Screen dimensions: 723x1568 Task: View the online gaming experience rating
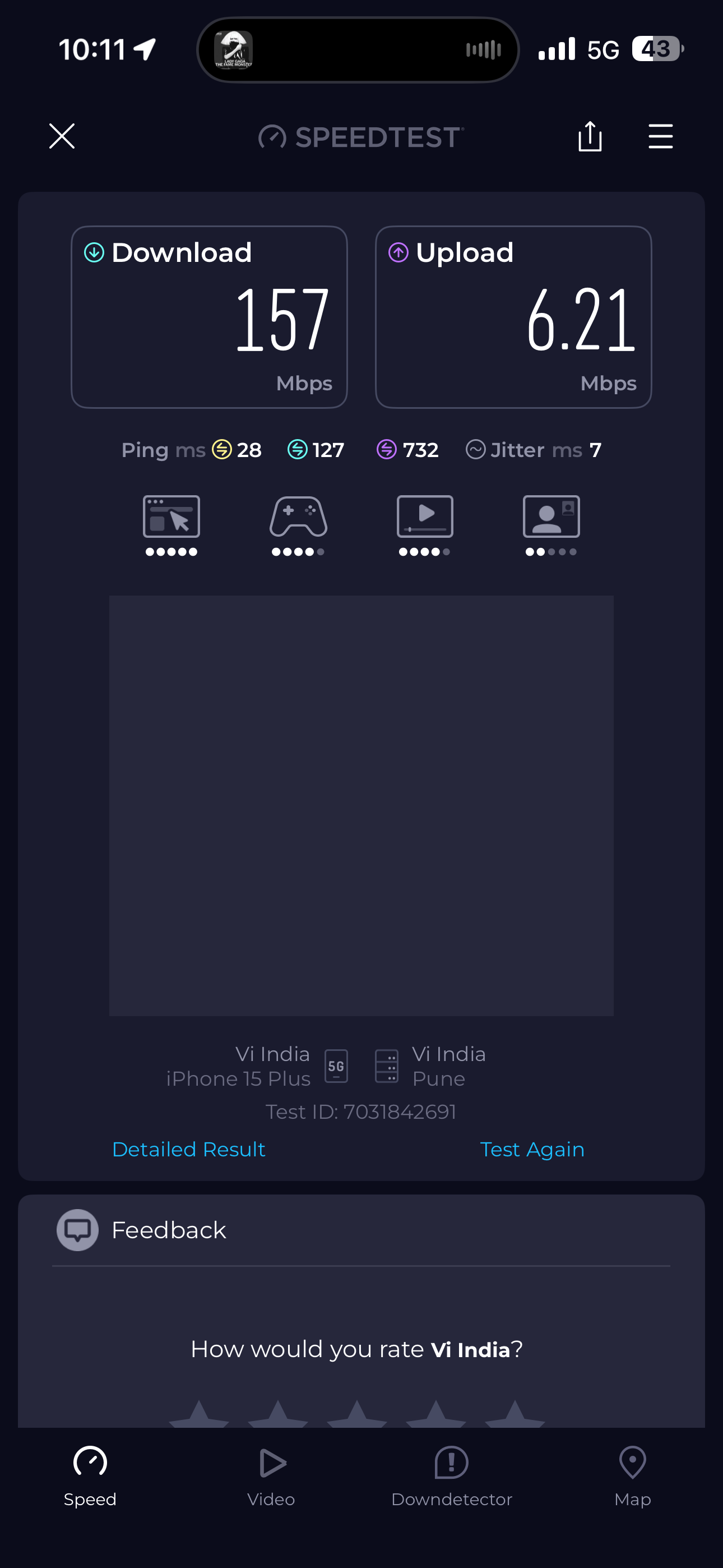pyautogui.click(x=298, y=525)
